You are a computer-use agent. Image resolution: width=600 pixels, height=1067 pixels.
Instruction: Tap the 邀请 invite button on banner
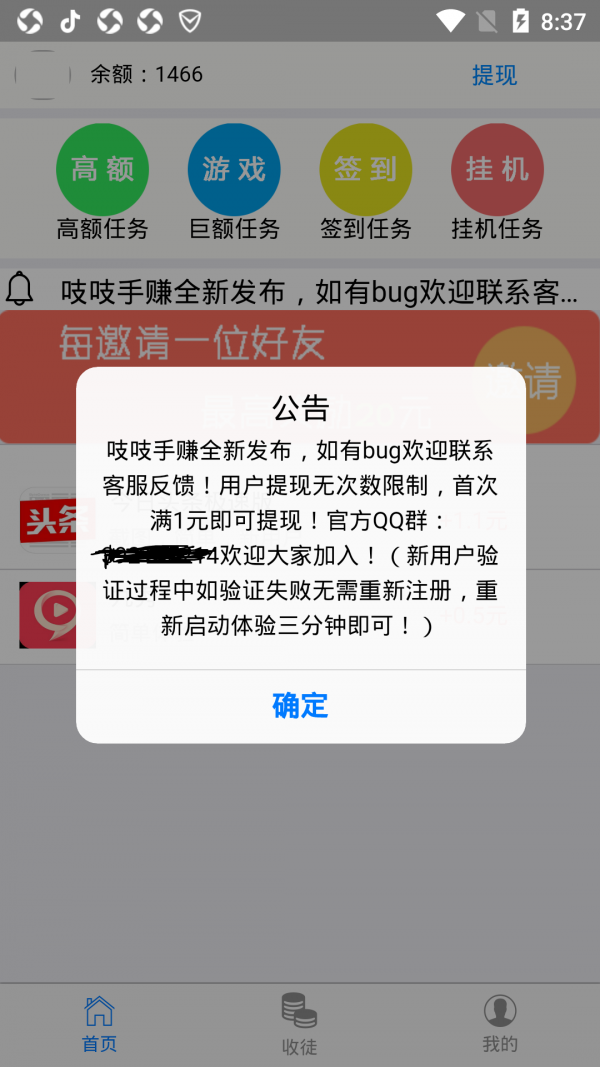click(x=524, y=378)
